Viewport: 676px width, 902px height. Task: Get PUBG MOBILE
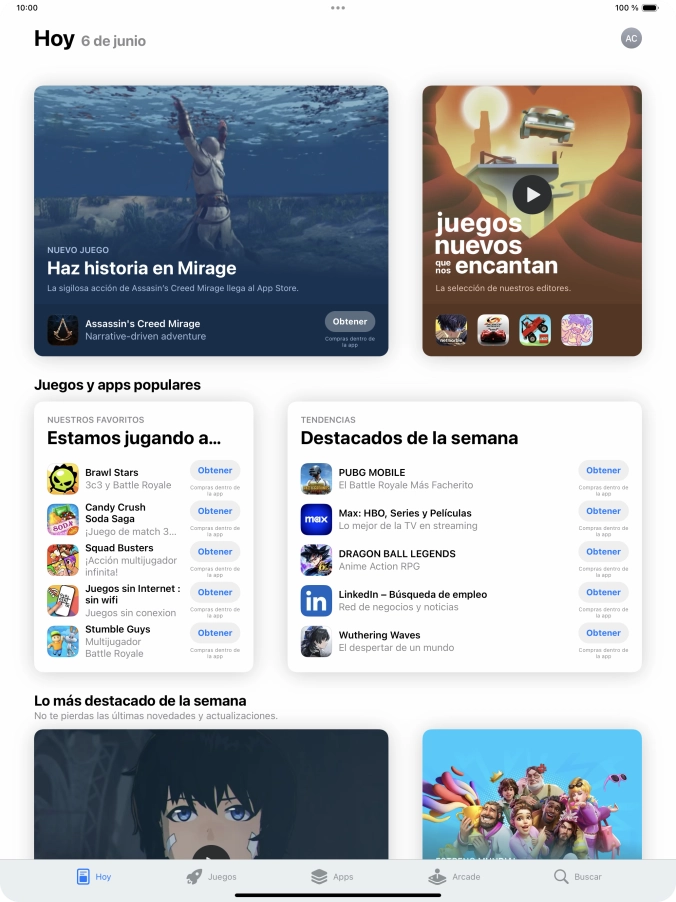603,470
